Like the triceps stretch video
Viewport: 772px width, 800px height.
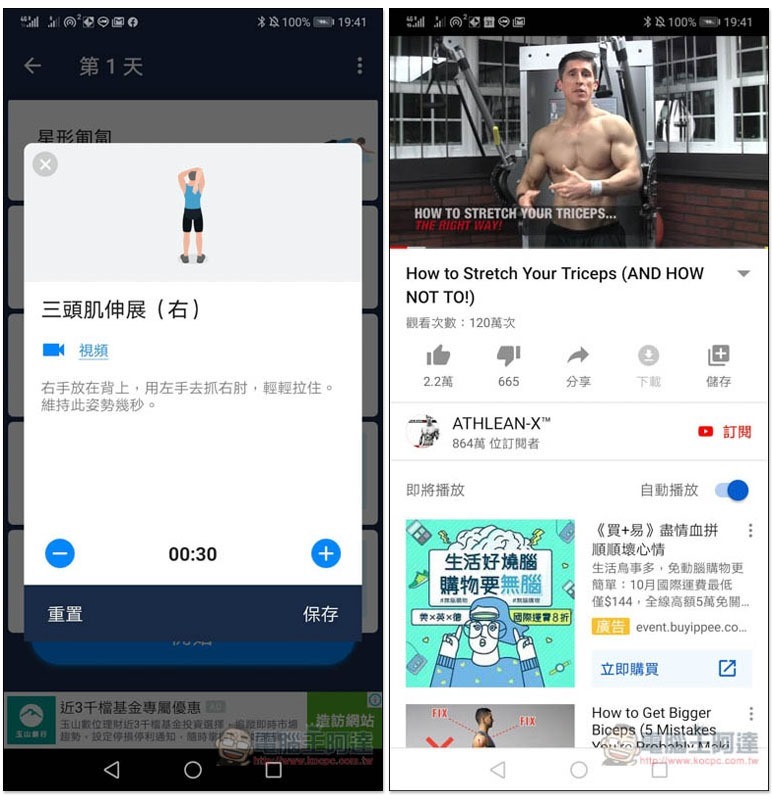(x=438, y=356)
